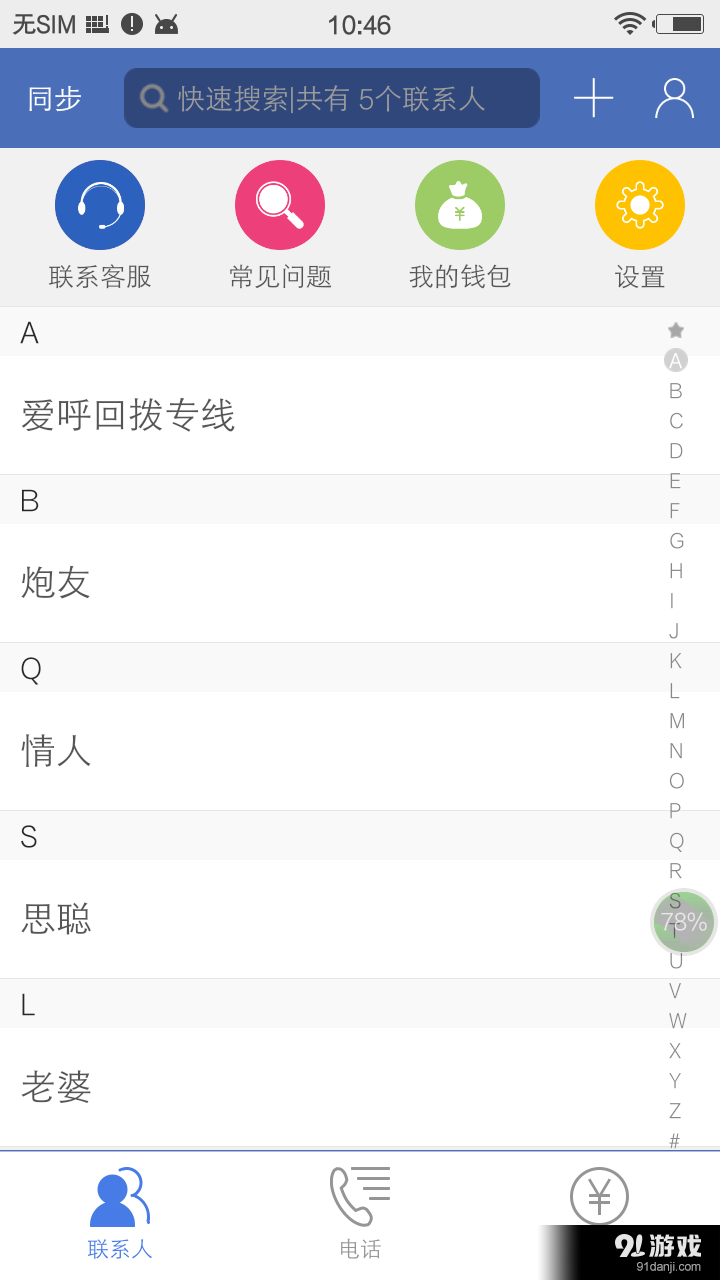This screenshot has width=720, height=1280.
Task: Tap the search magnifier icon in search bar
Action: pos(152,98)
